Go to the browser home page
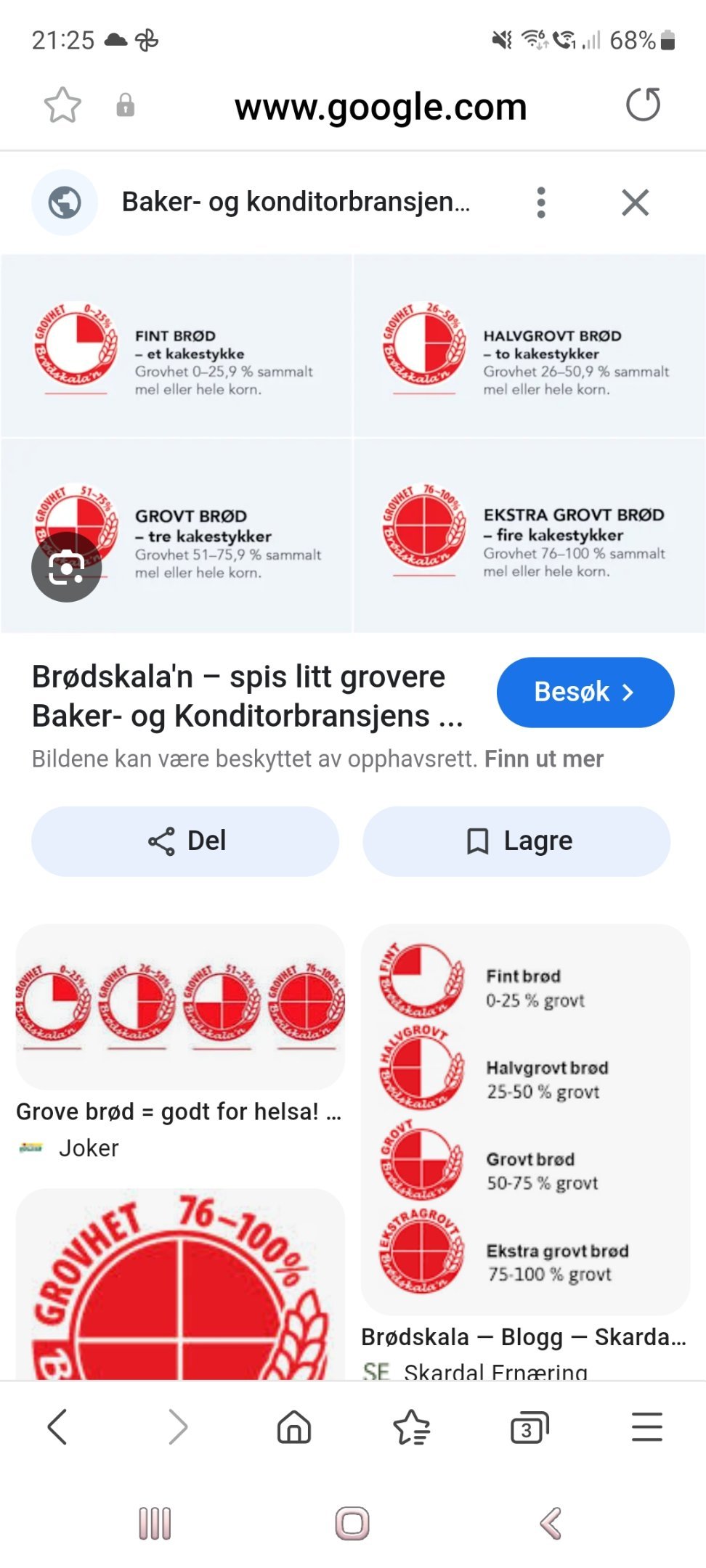Image resolution: width=706 pixels, height=1568 pixels. tap(294, 1427)
